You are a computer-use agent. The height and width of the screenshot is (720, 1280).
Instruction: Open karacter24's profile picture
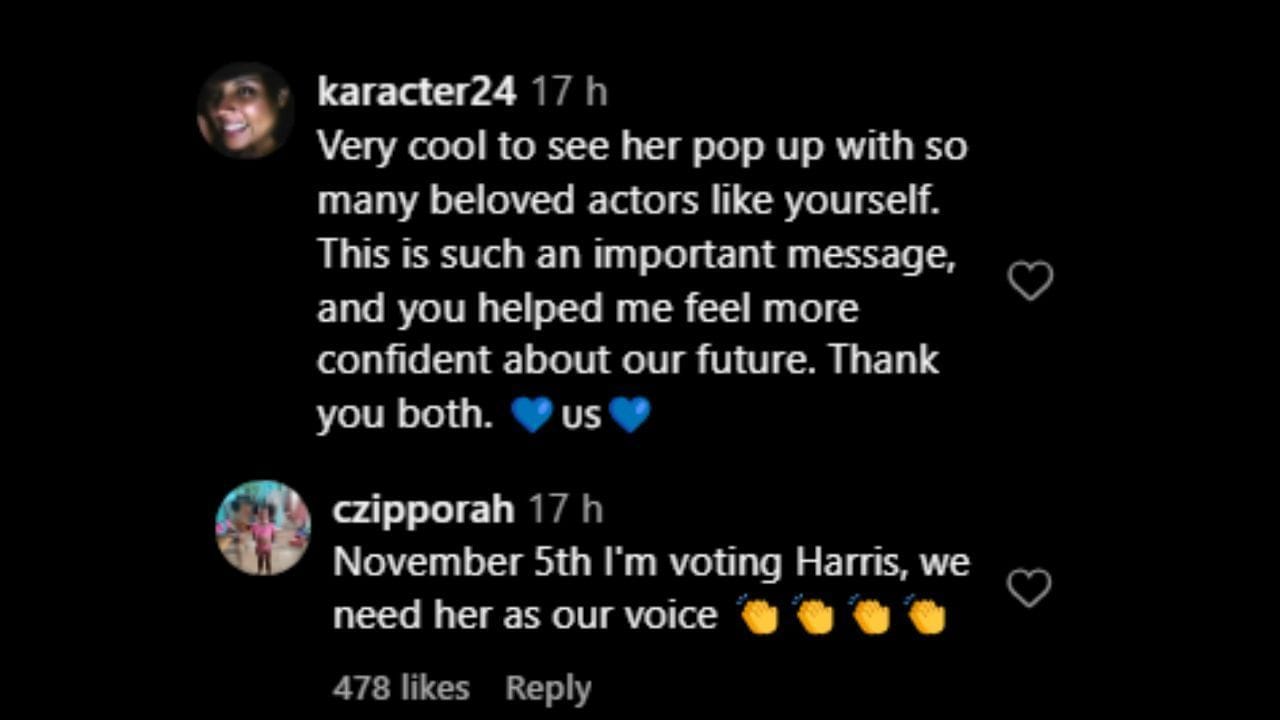click(245, 111)
